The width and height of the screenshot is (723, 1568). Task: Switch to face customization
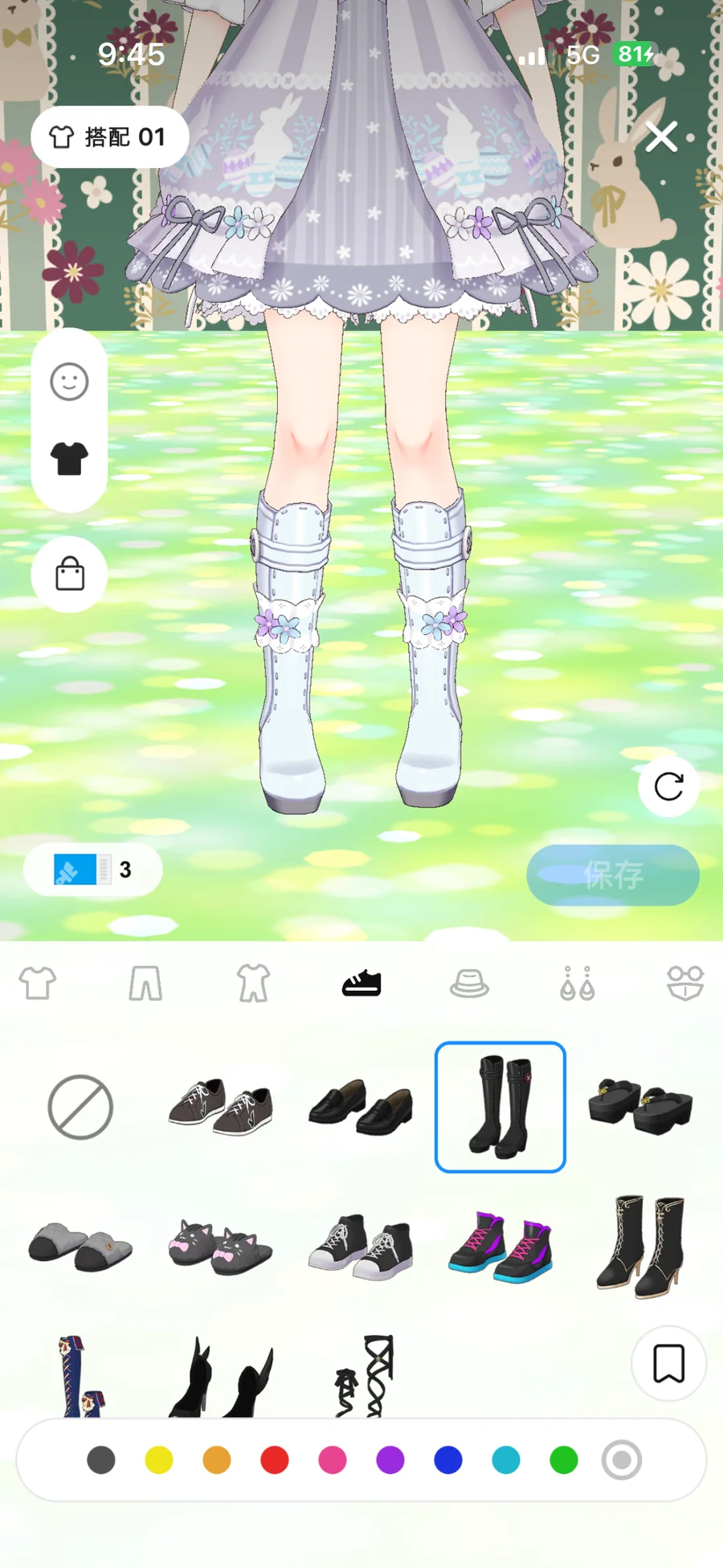(69, 382)
